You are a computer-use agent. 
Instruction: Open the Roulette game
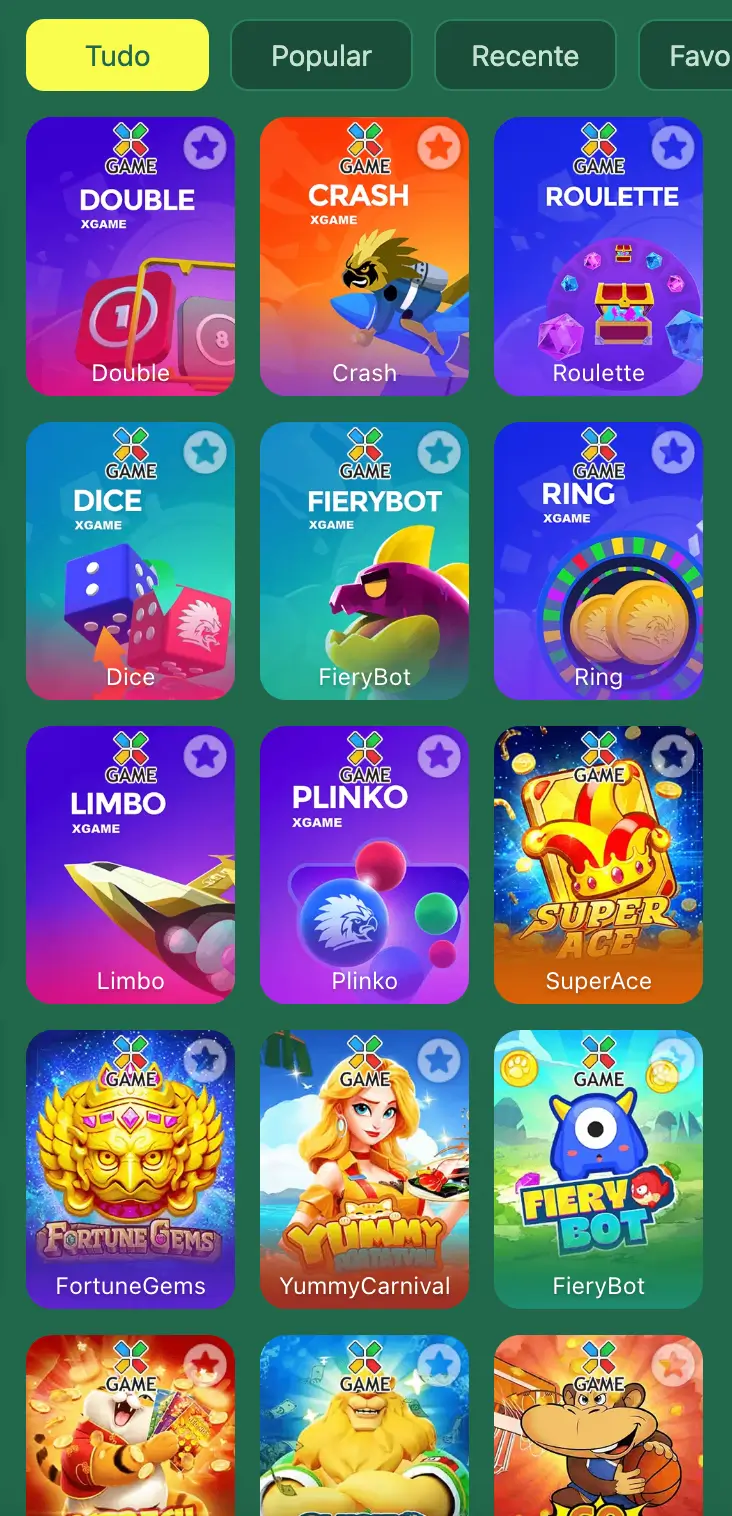(x=598, y=280)
